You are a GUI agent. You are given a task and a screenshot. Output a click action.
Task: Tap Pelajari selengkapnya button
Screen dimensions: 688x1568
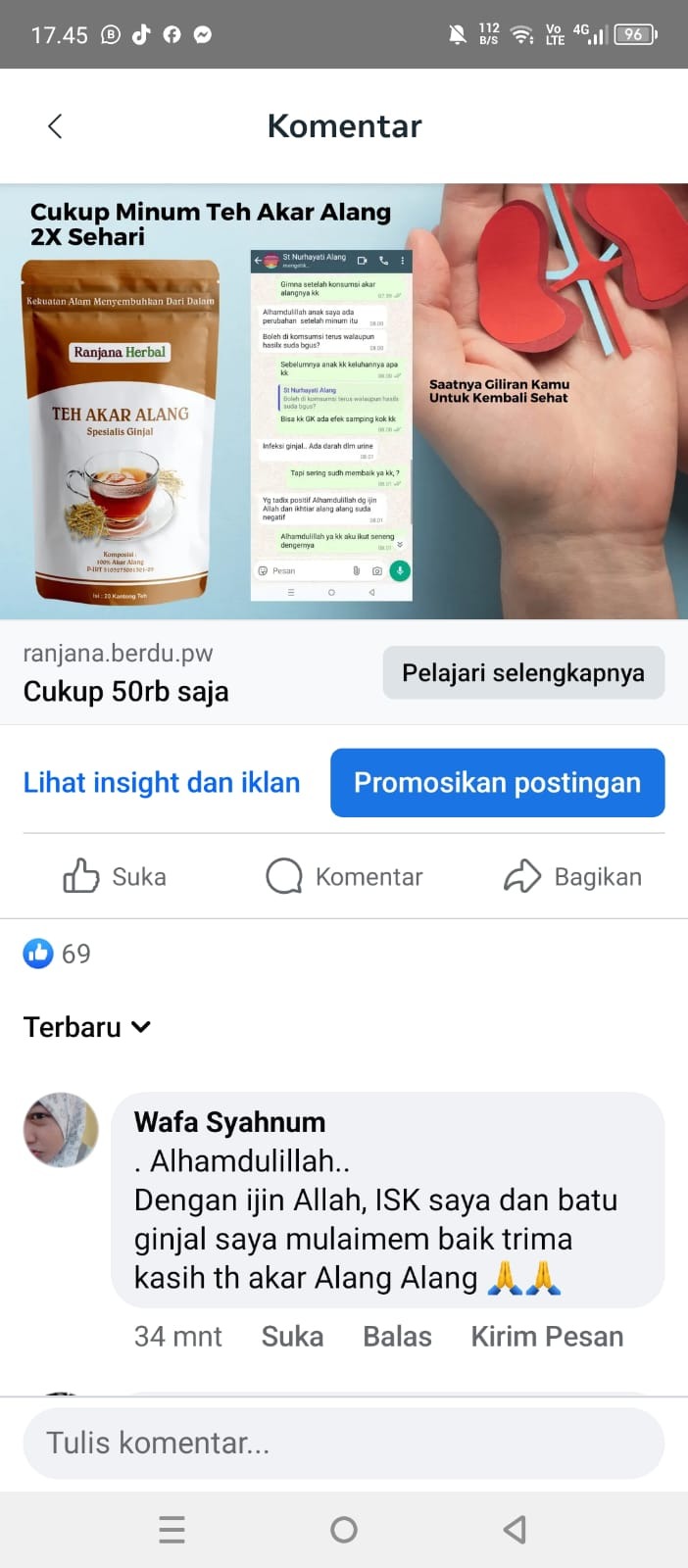tap(523, 673)
